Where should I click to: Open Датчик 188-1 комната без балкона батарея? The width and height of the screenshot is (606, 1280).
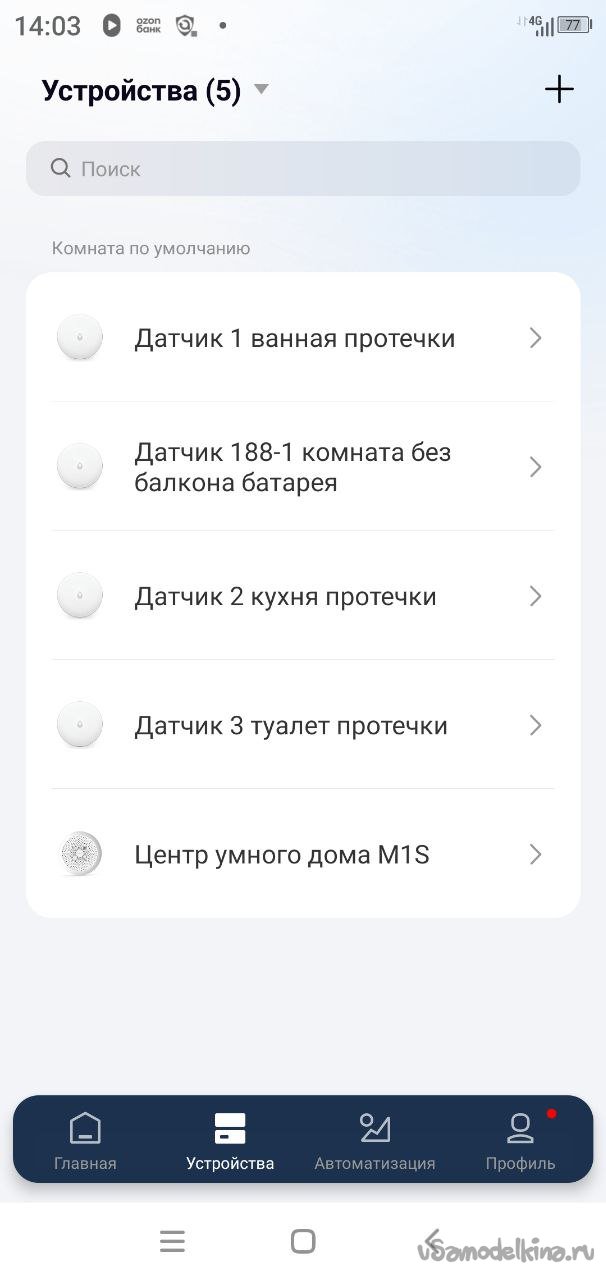(303, 467)
